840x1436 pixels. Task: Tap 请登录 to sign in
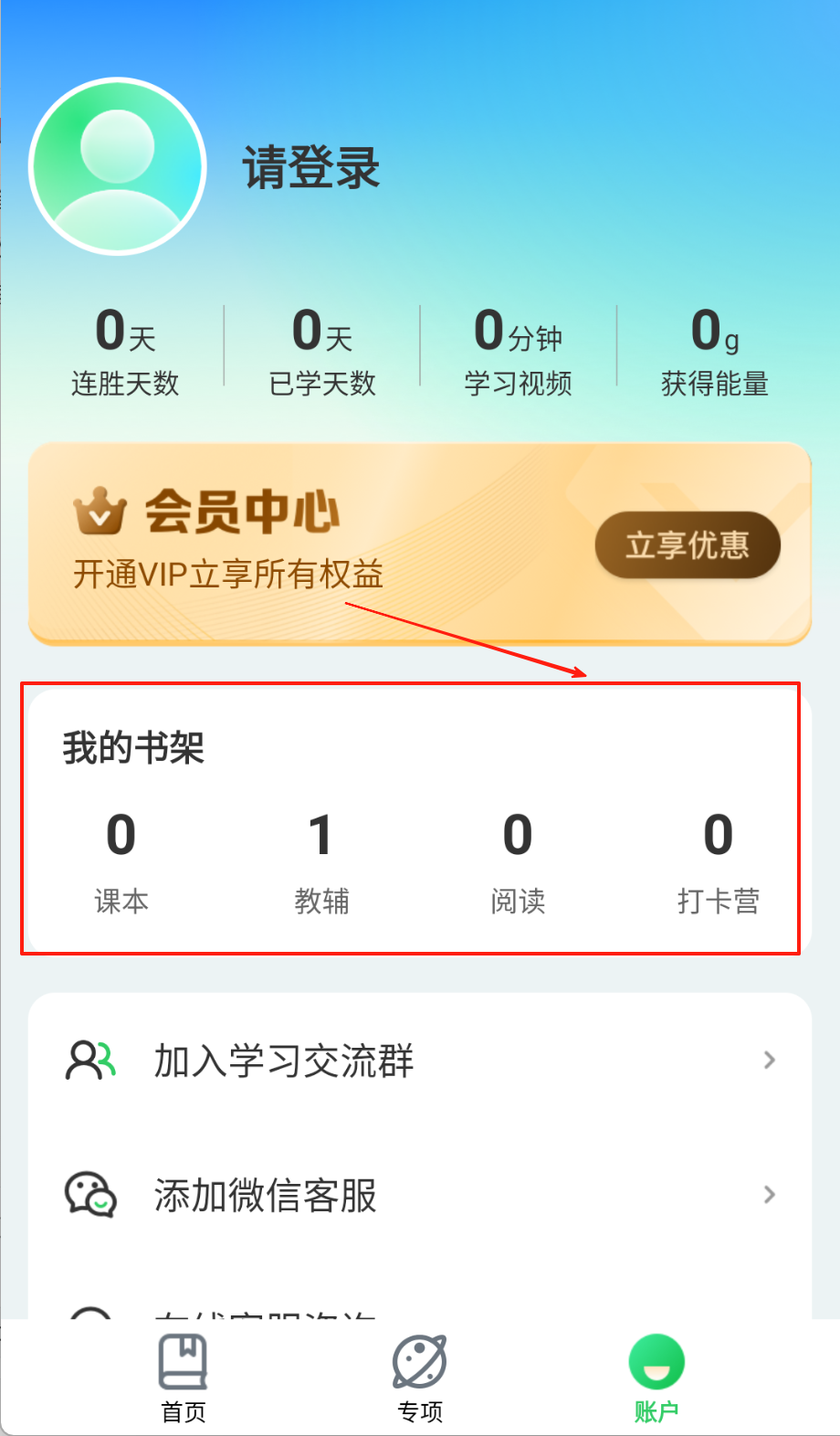coord(310,168)
